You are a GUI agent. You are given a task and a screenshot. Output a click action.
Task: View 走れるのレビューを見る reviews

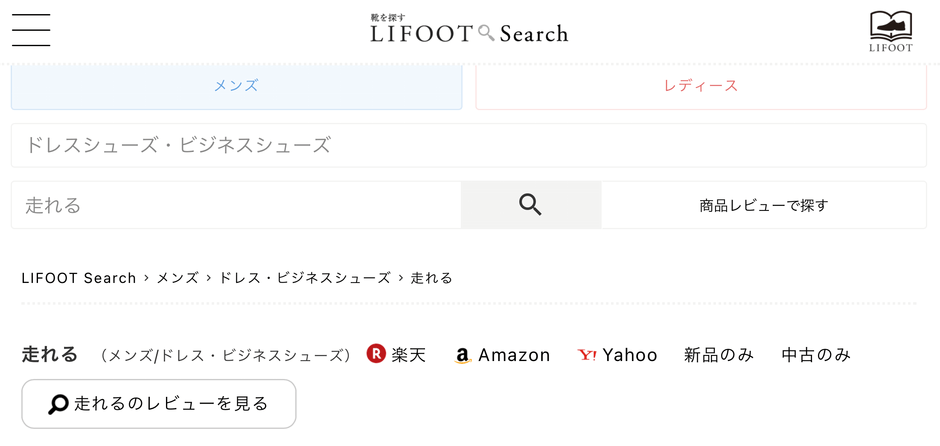point(159,404)
